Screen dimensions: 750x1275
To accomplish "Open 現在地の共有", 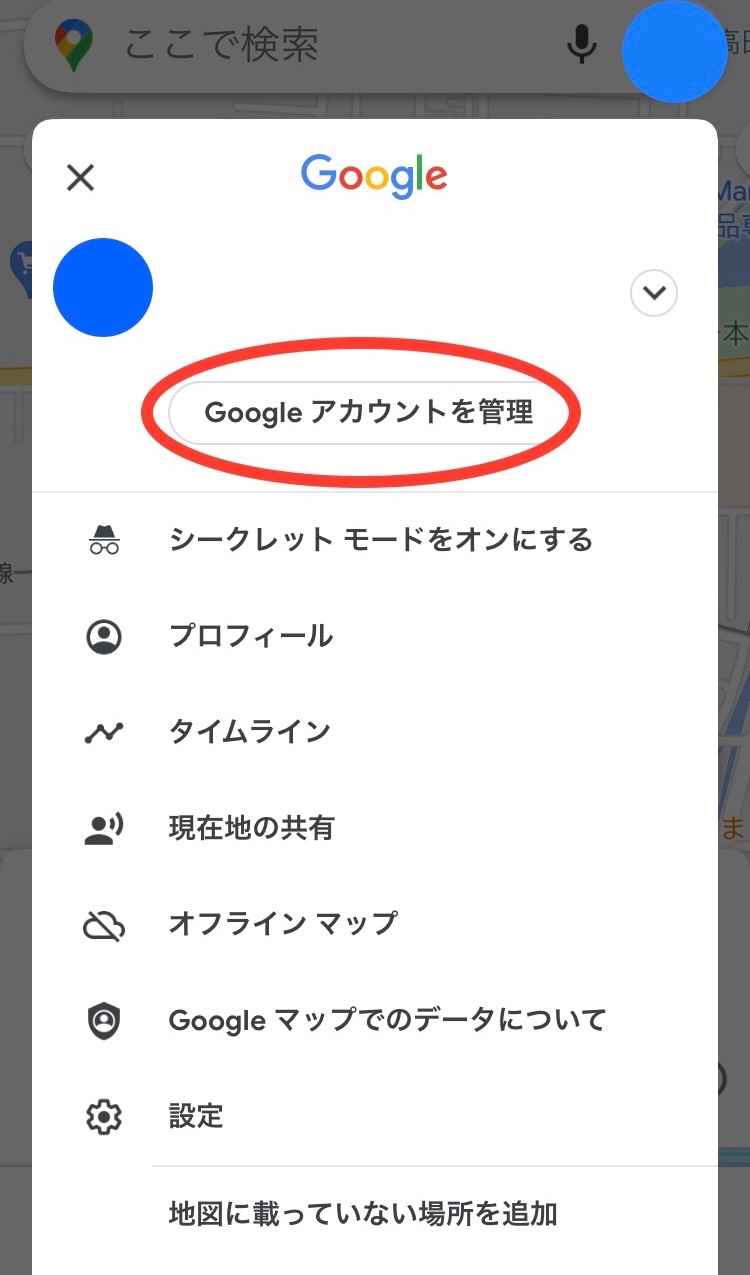I will tap(252, 828).
